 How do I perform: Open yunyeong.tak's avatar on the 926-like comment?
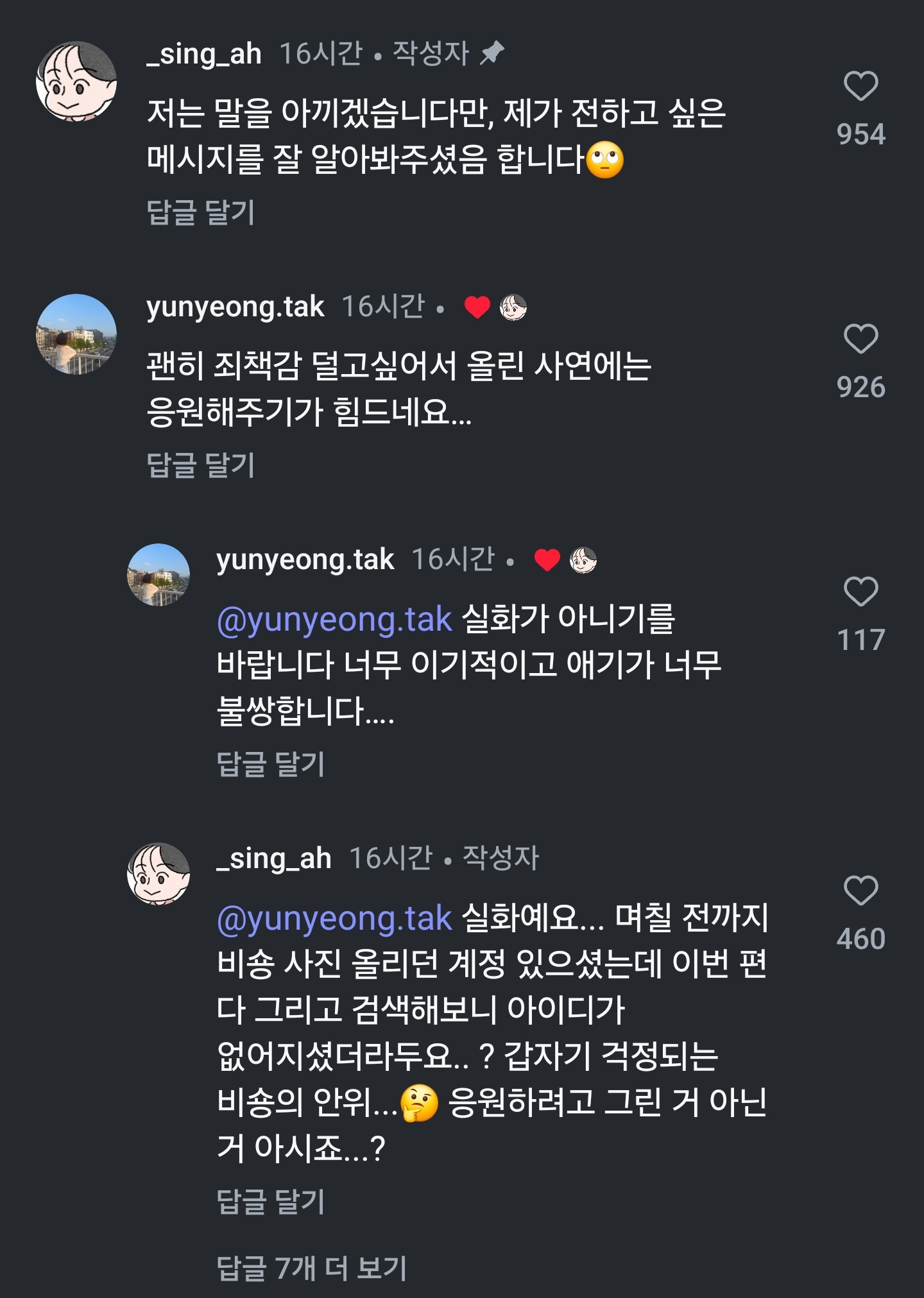pyautogui.click(x=76, y=334)
